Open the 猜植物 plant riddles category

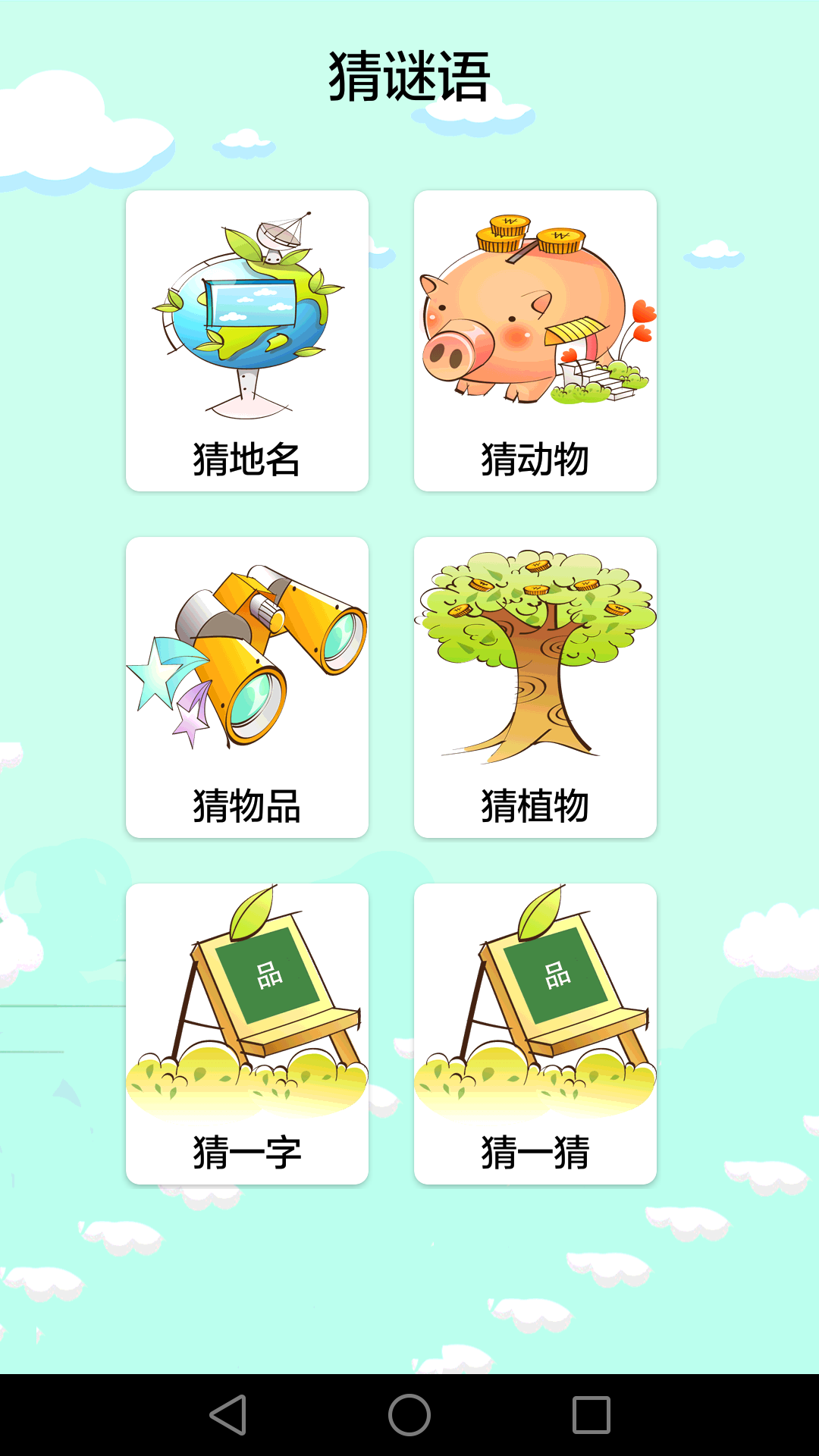[535, 682]
